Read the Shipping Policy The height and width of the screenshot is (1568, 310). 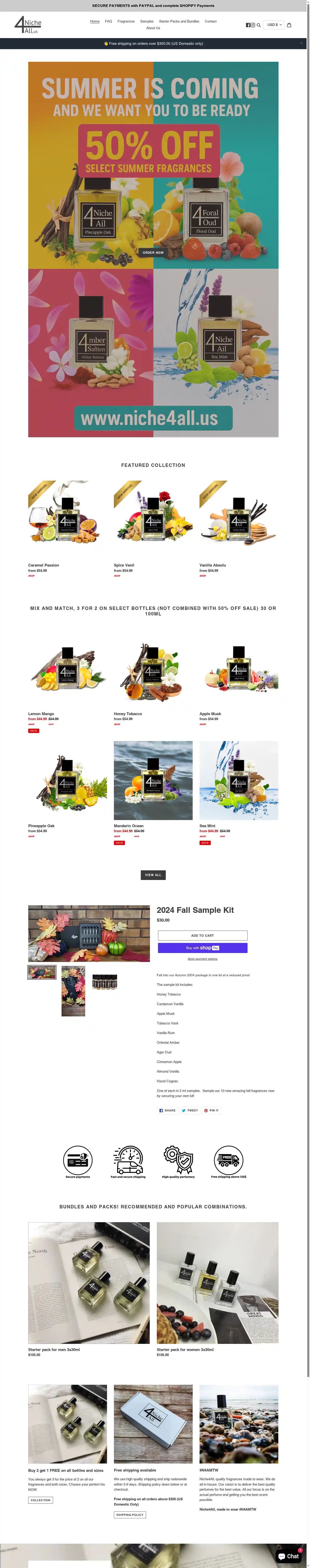click(x=130, y=1514)
